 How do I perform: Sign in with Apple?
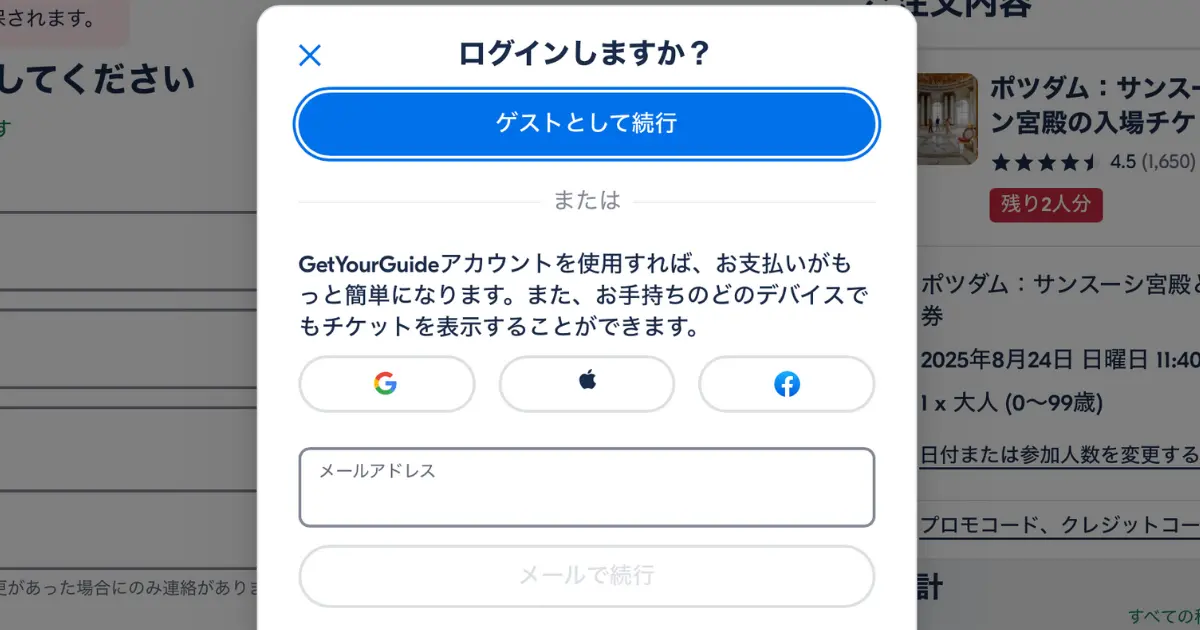(587, 384)
